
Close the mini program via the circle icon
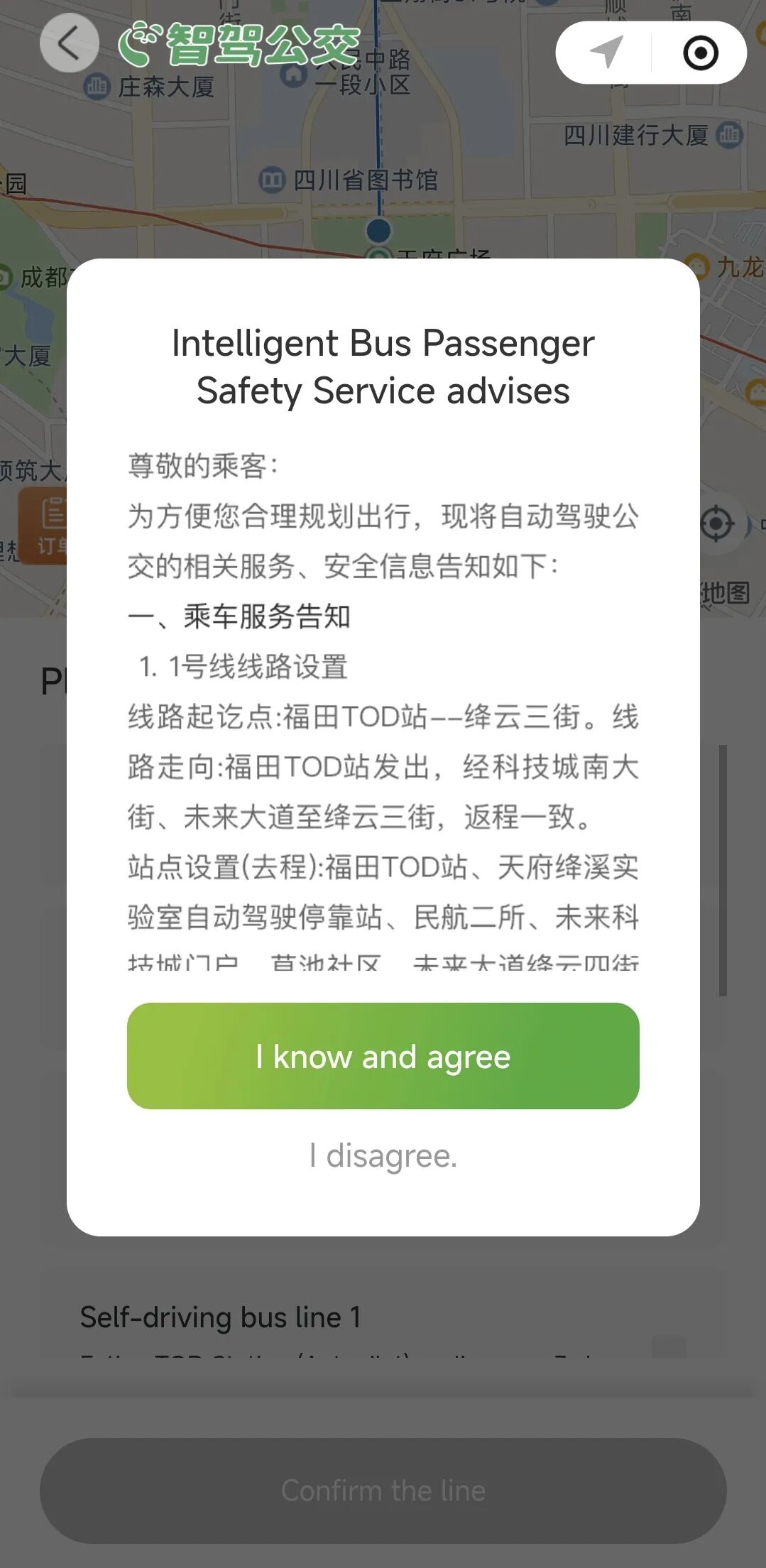(x=700, y=53)
